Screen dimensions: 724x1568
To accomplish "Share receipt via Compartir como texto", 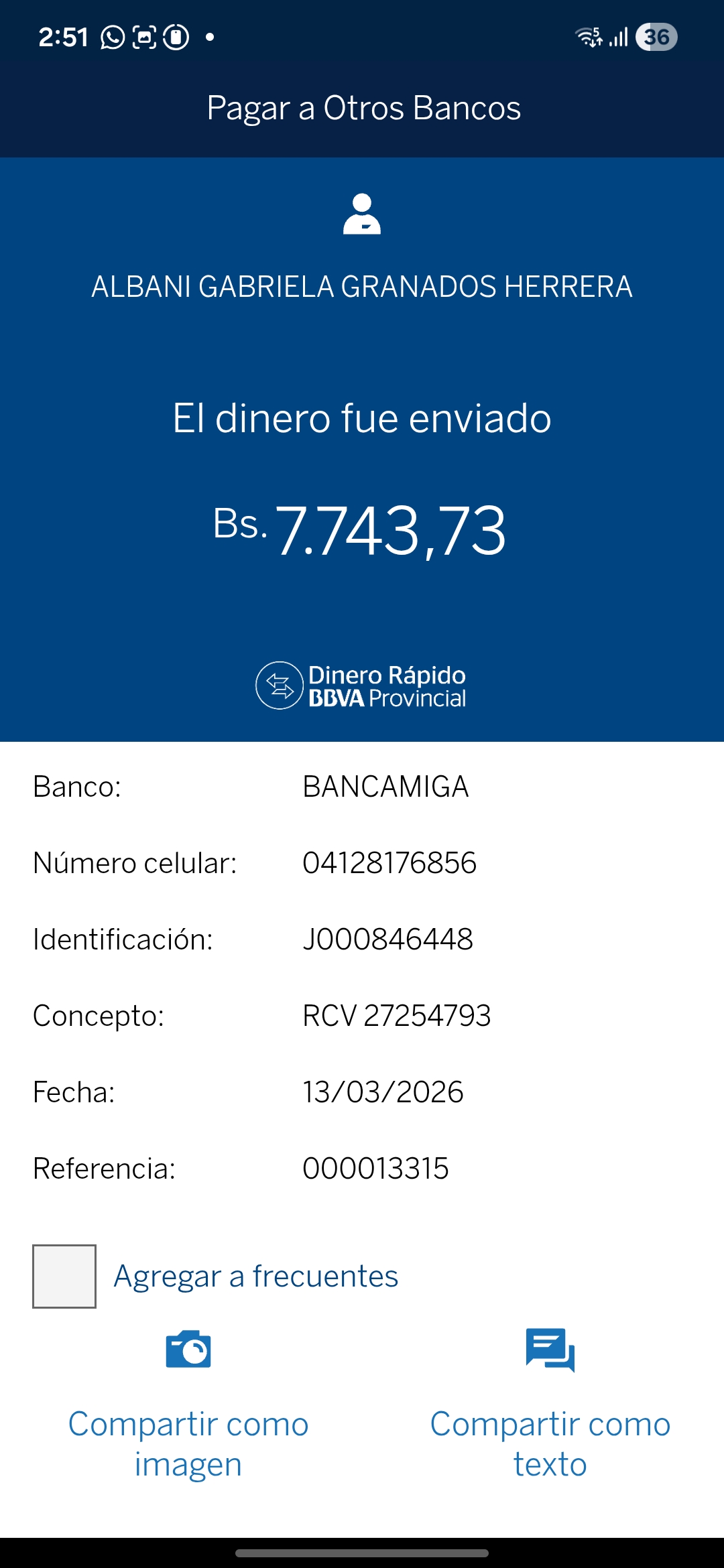I will (550, 1404).
